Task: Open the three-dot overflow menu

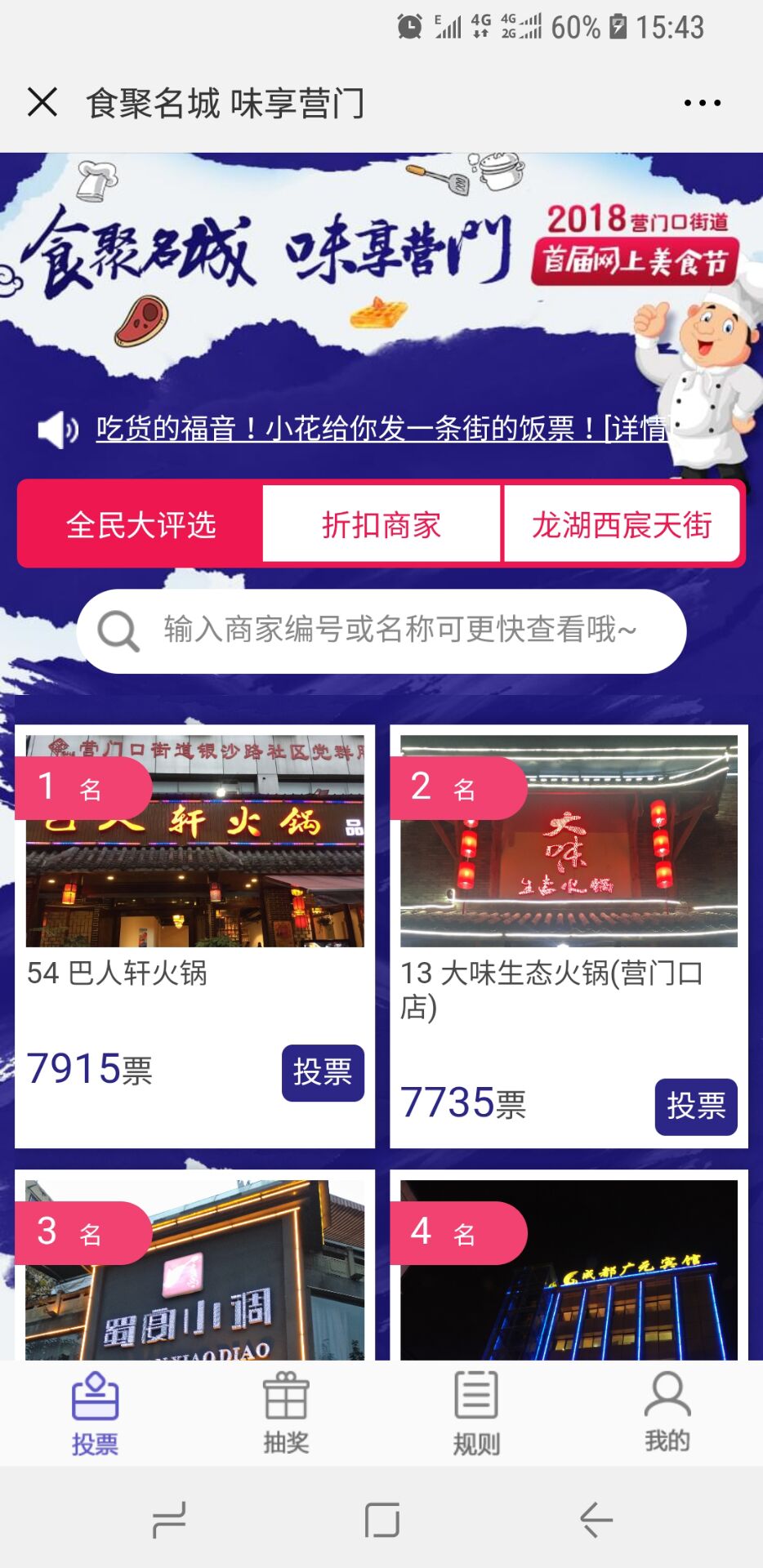Action: [702, 103]
